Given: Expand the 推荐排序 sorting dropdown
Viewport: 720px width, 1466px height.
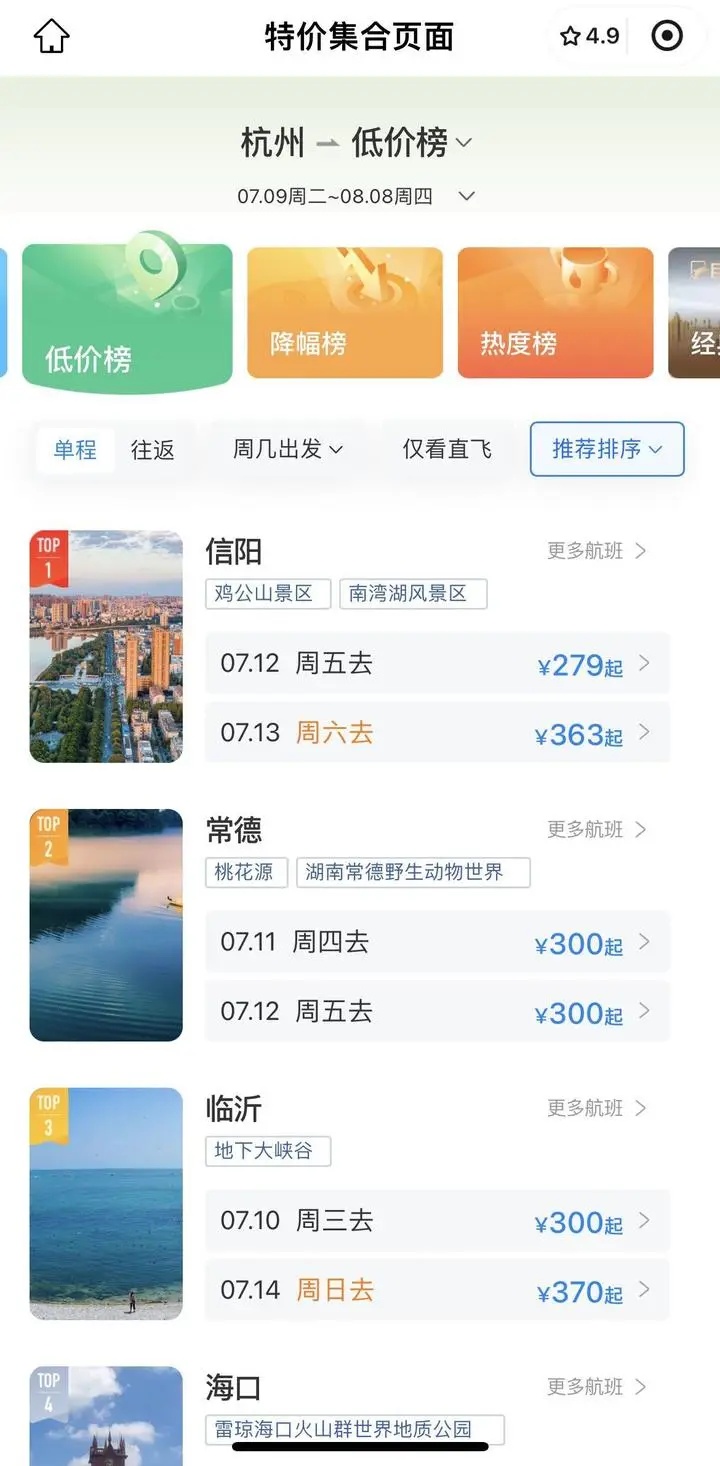Looking at the screenshot, I should [x=606, y=449].
